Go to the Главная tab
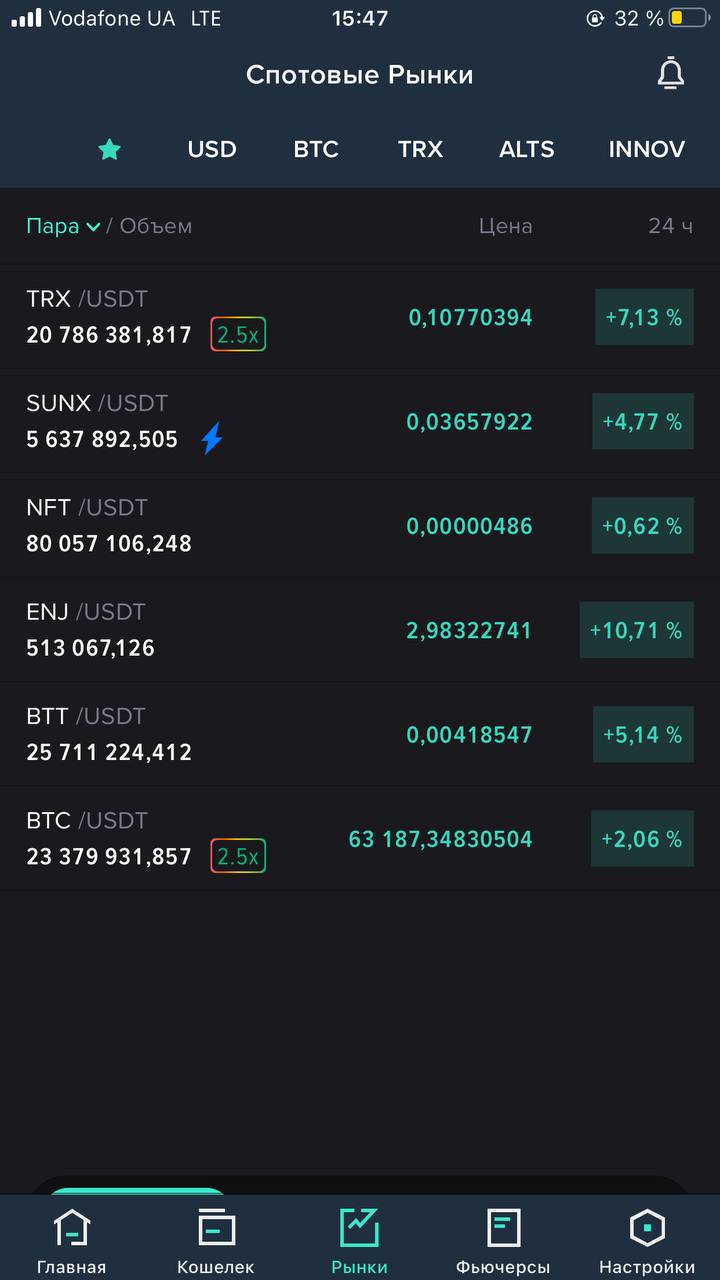 [71, 1240]
